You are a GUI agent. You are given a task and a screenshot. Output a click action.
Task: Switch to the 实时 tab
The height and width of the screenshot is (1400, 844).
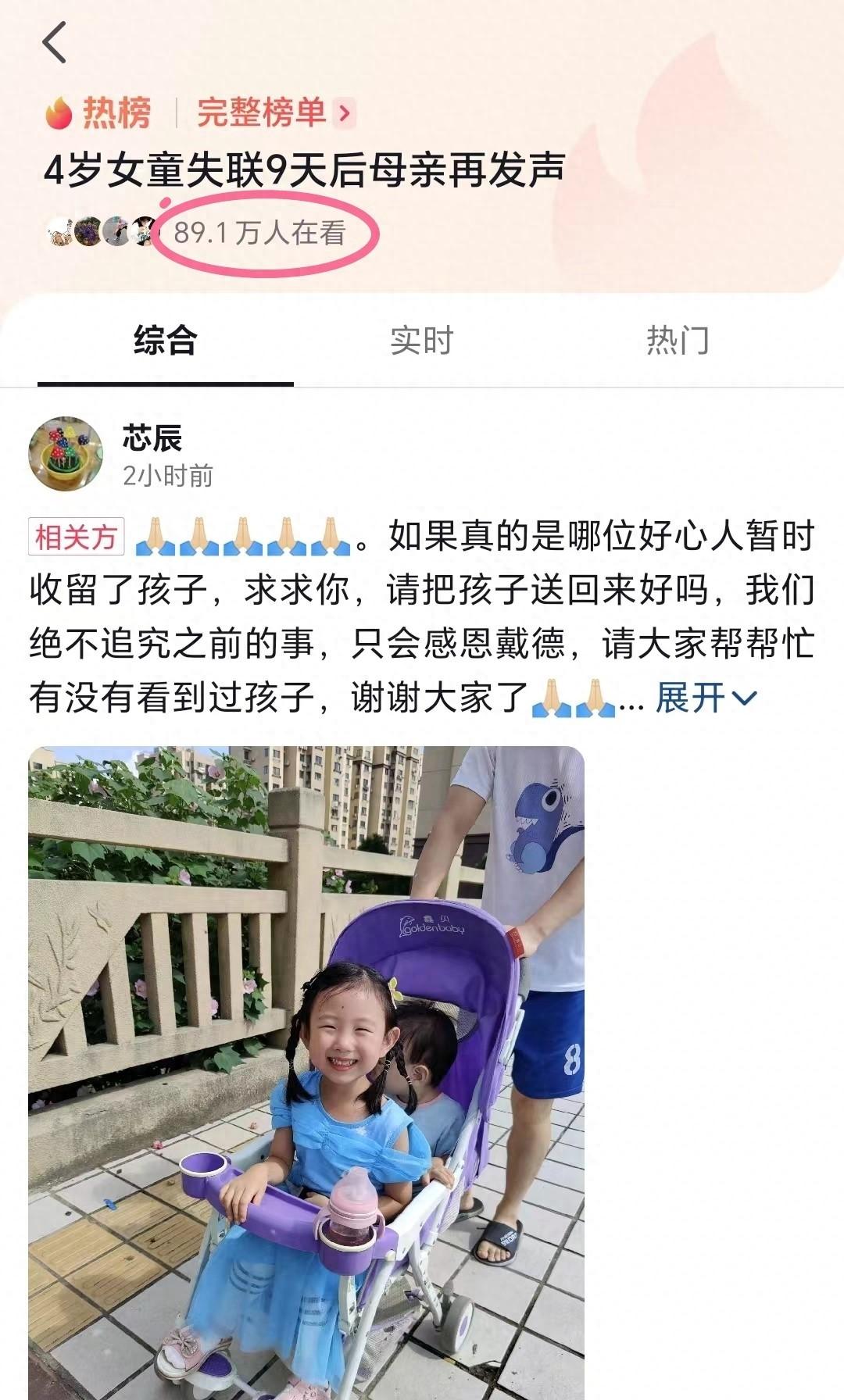pyautogui.click(x=422, y=341)
